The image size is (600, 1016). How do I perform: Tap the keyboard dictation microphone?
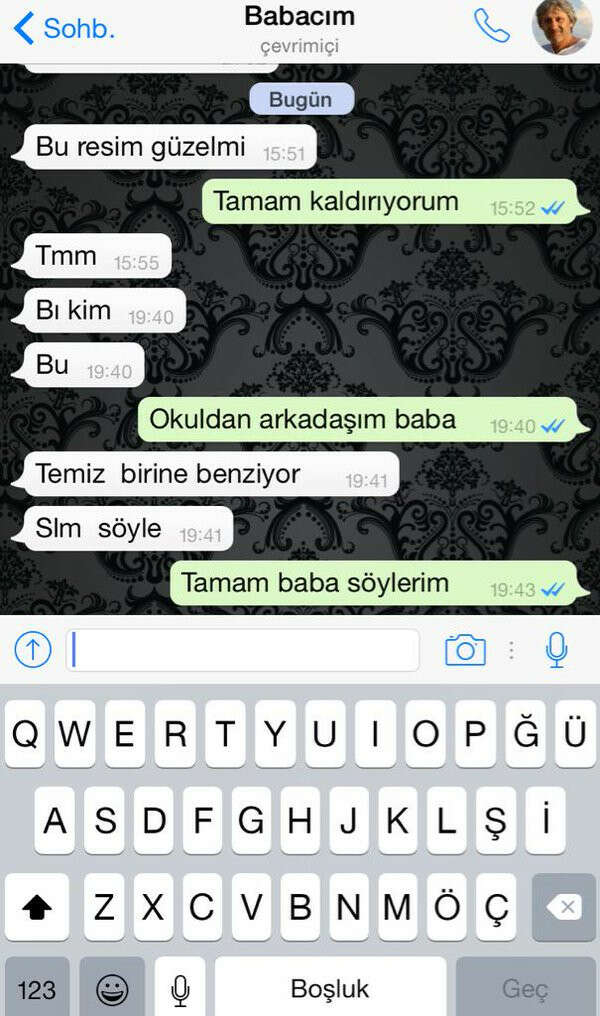[x=180, y=989]
